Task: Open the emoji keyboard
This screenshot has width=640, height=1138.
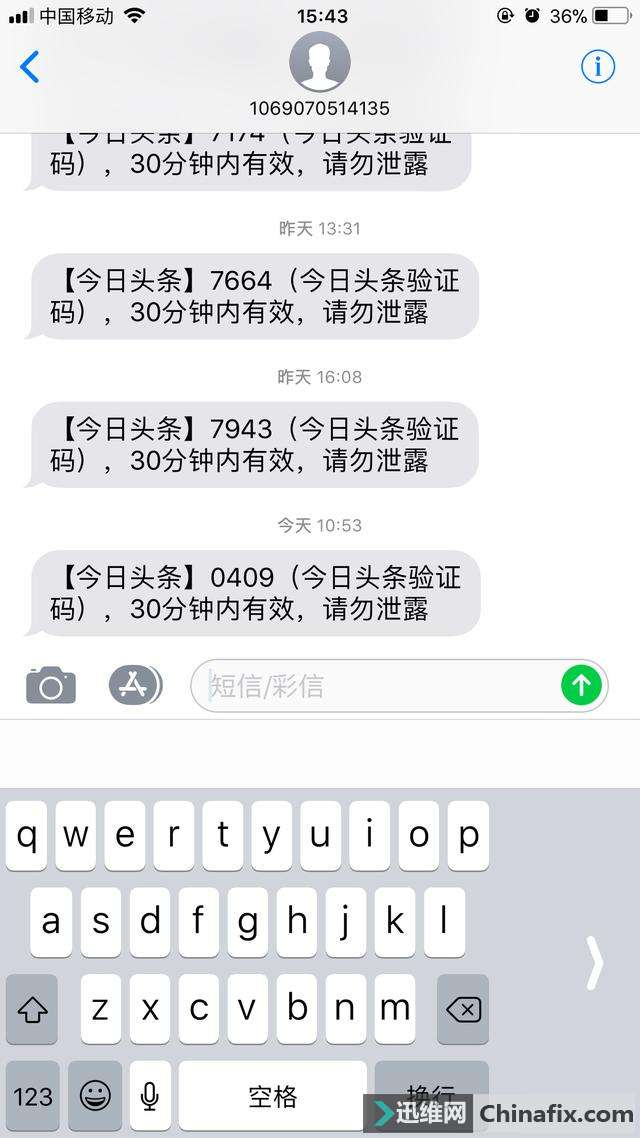Action: [95, 1095]
